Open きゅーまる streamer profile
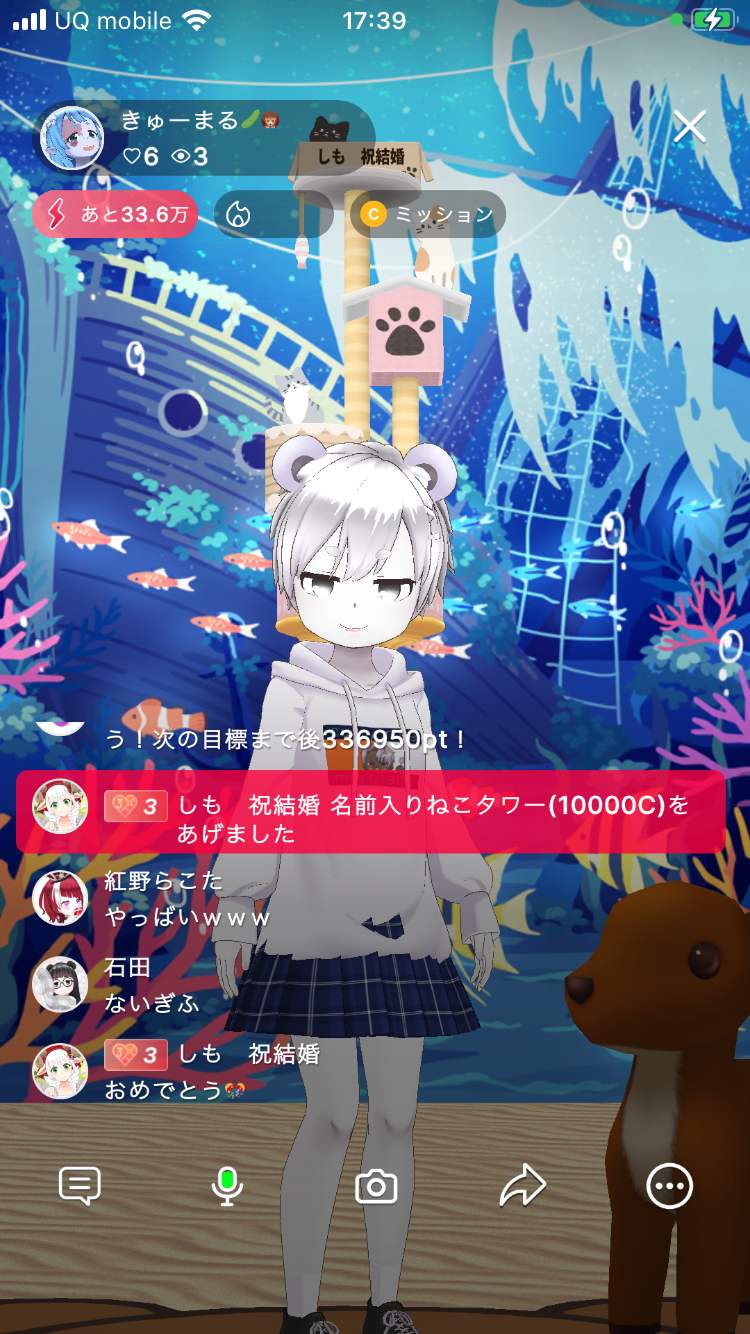Image resolution: width=750 pixels, height=1334 pixels. tap(74, 139)
